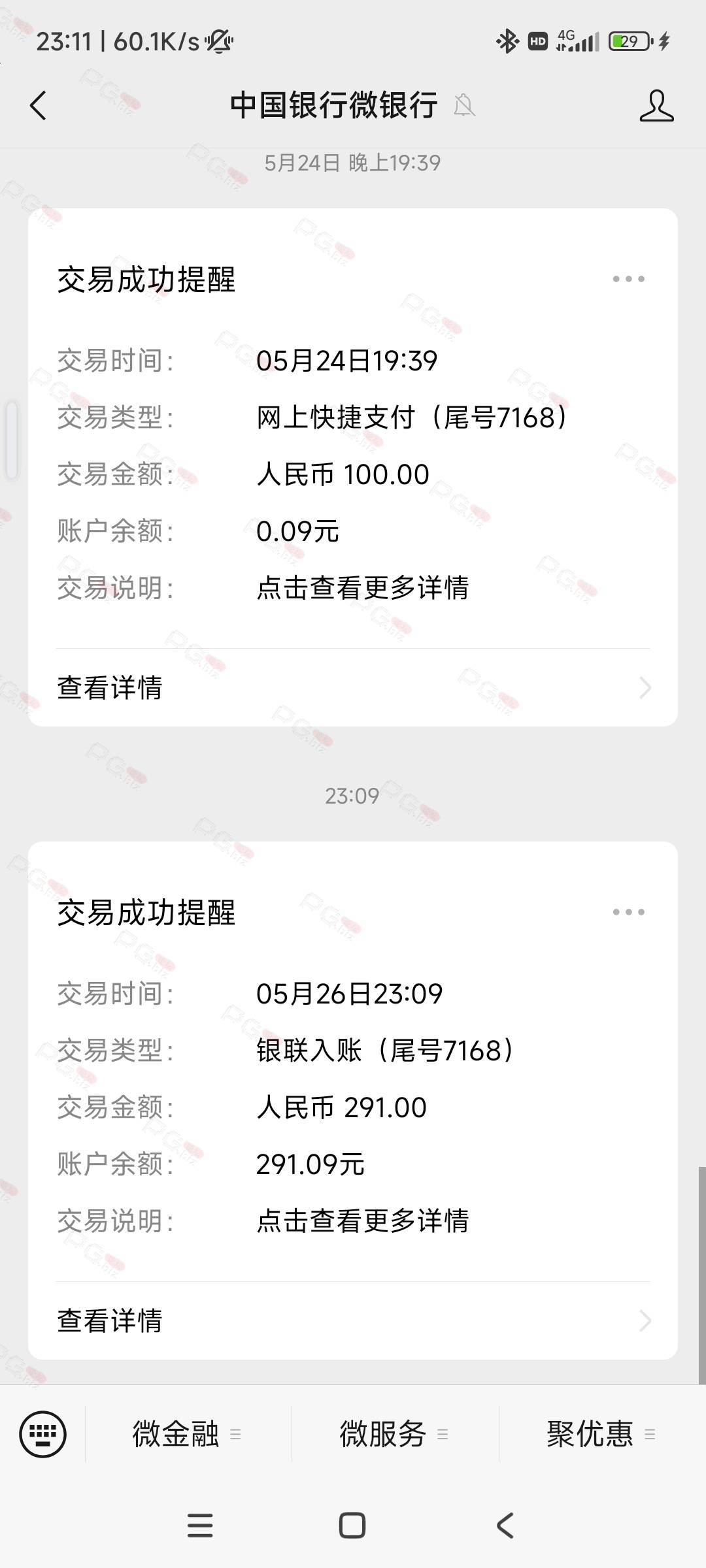Screen dimensions: 706x1568
Task: Open the 微服务 menu
Action: [x=395, y=1434]
